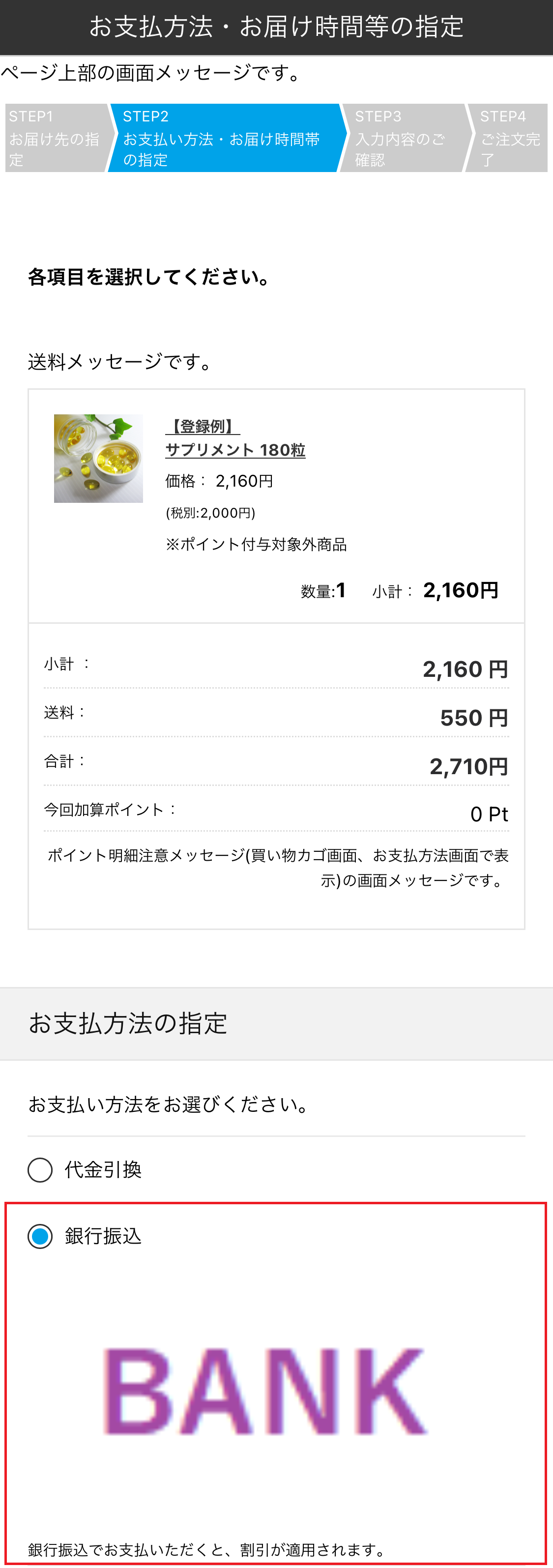
Task: Open the サプリメント 180粒 product link
Action: click(x=235, y=450)
